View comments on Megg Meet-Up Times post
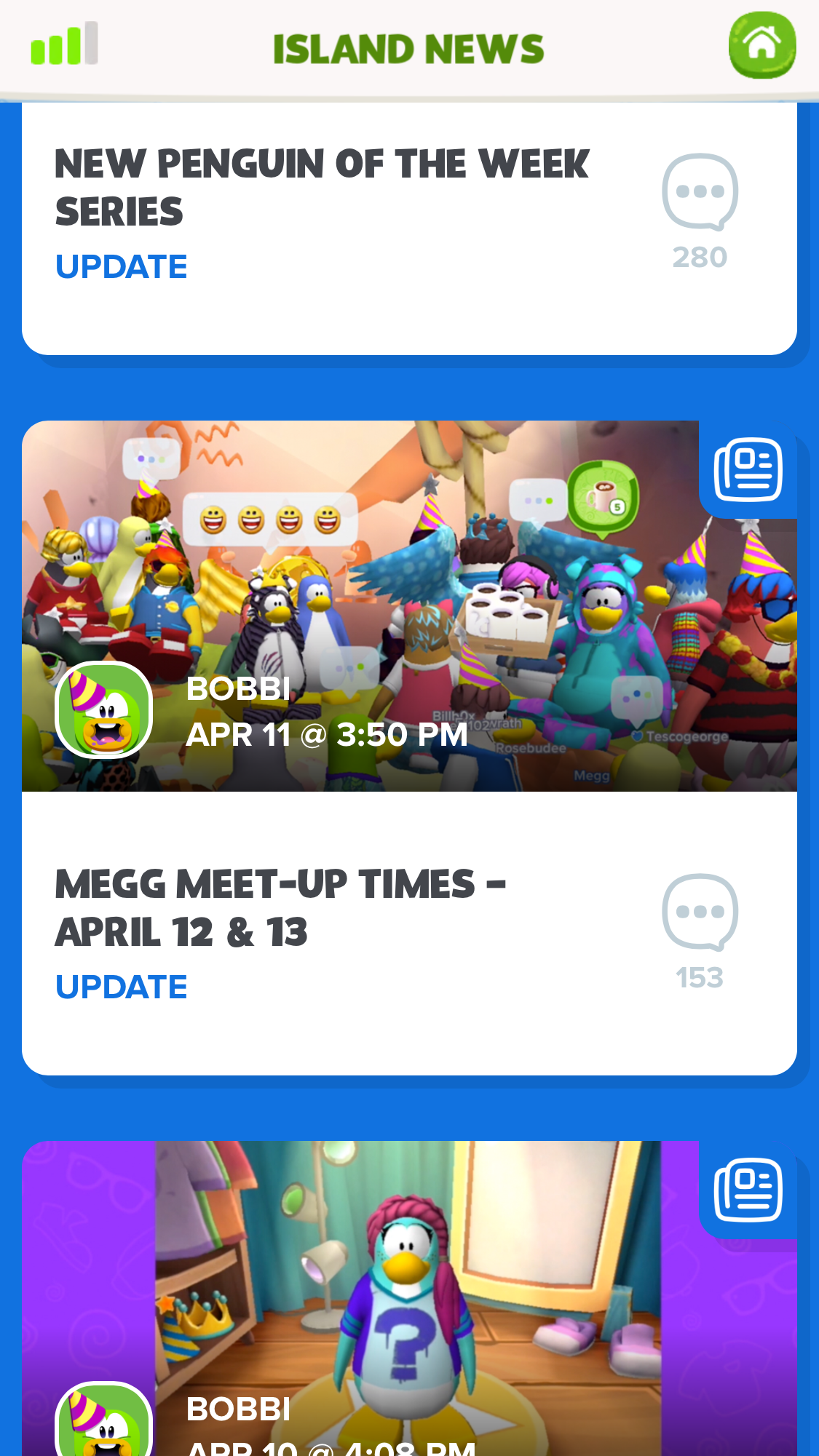This screenshot has height=1456, width=819. click(700, 931)
